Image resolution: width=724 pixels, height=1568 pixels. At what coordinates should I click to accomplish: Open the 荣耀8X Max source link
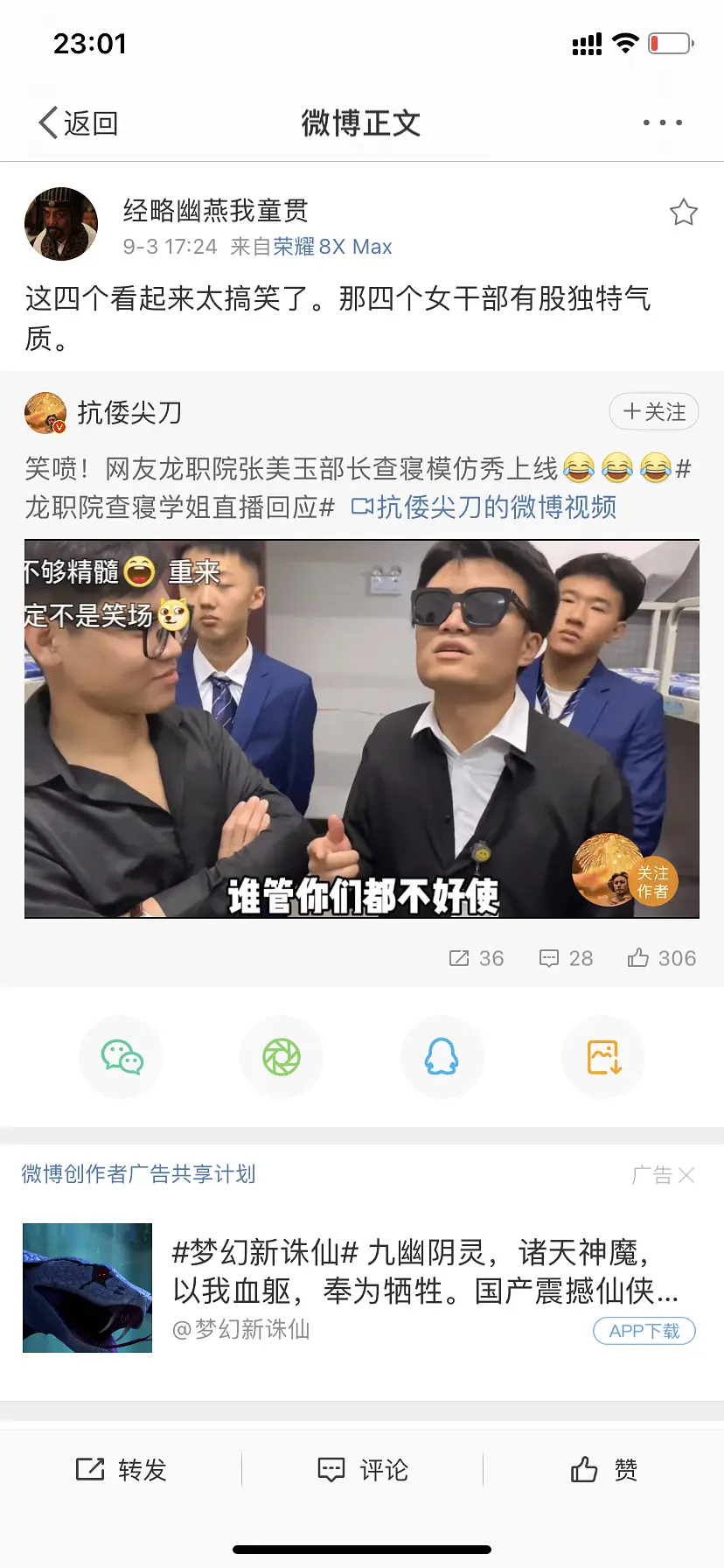point(332,247)
